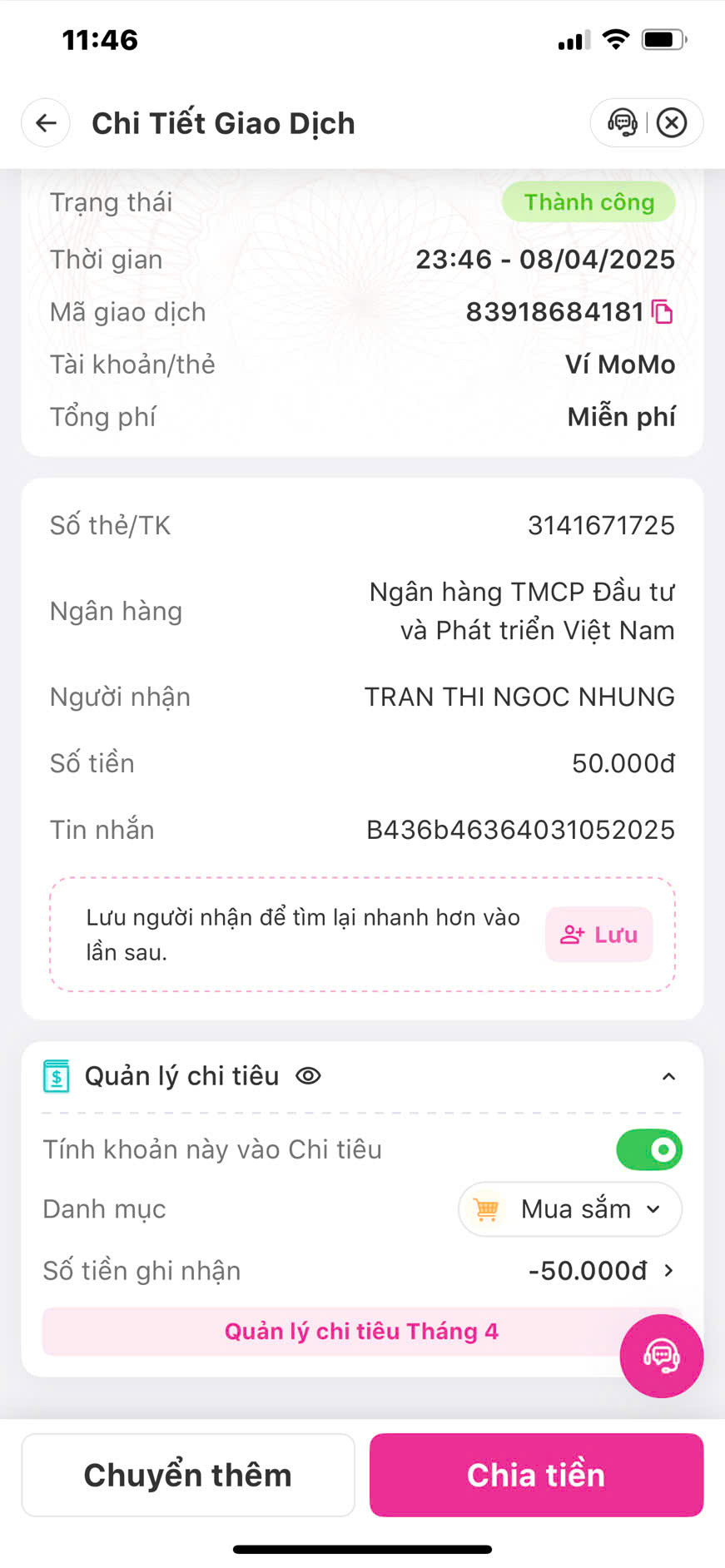725x1568 pixels.
Task: Copy the transaction code 83918684181
Action: point(663,312)
